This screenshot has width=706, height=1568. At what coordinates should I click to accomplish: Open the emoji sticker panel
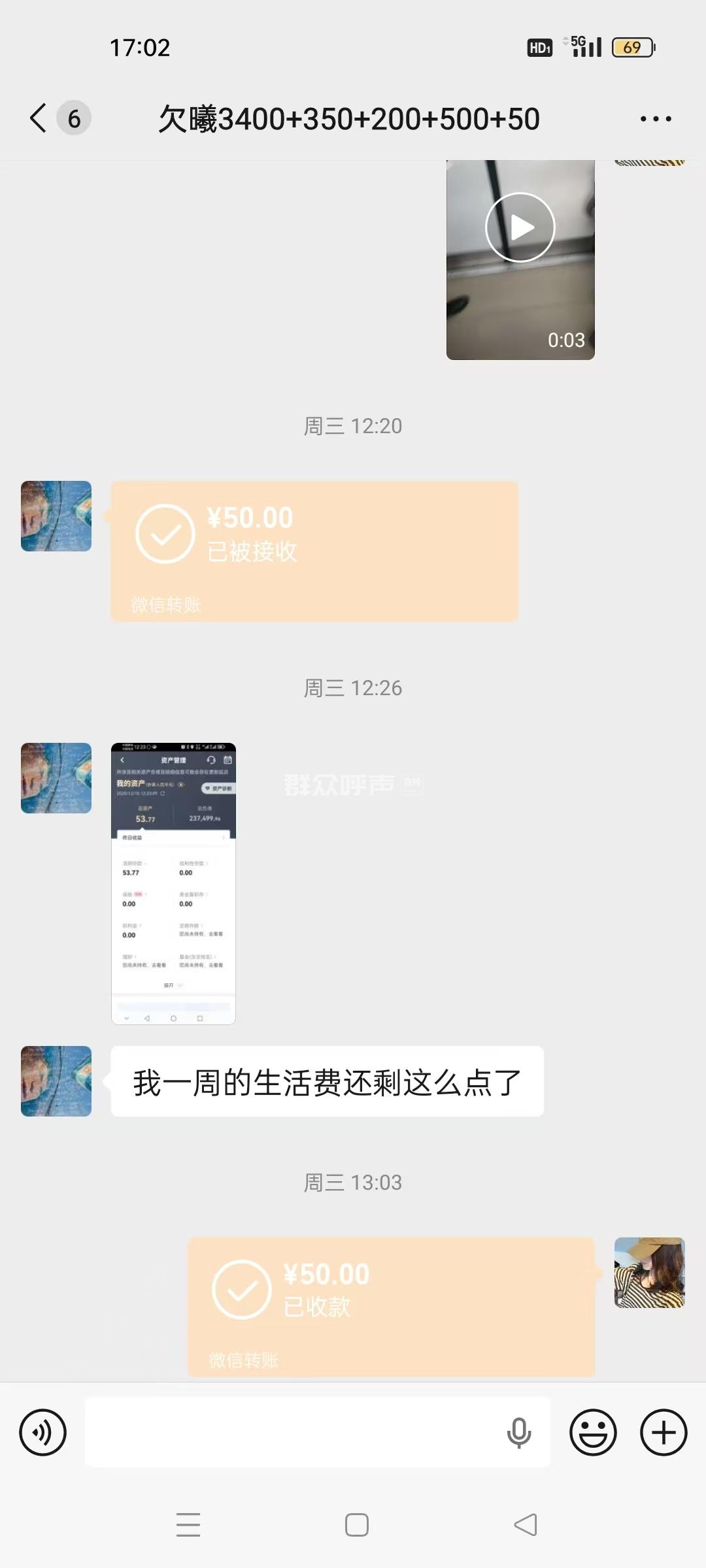click(593, 1433)
